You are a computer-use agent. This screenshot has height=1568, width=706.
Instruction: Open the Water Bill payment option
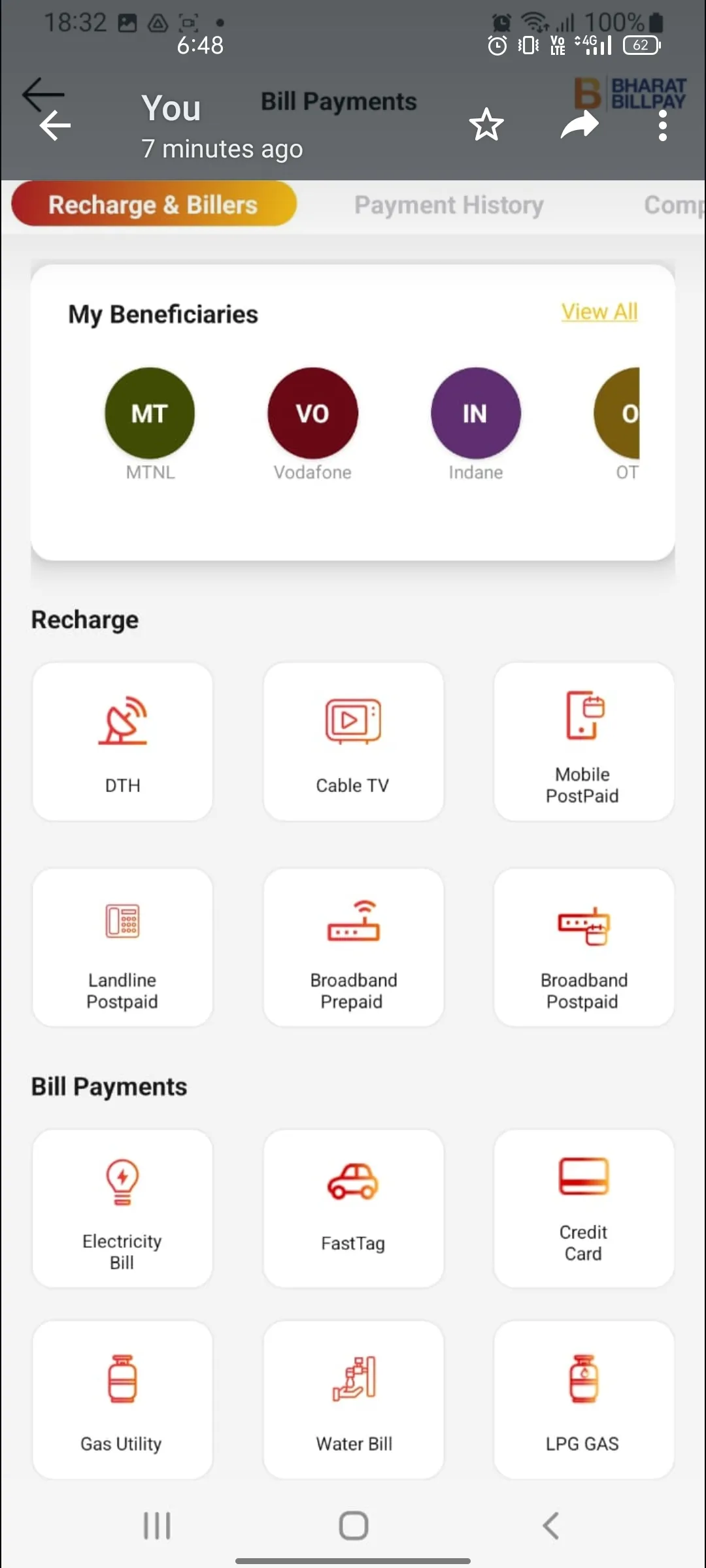[x=353, y=1398]
